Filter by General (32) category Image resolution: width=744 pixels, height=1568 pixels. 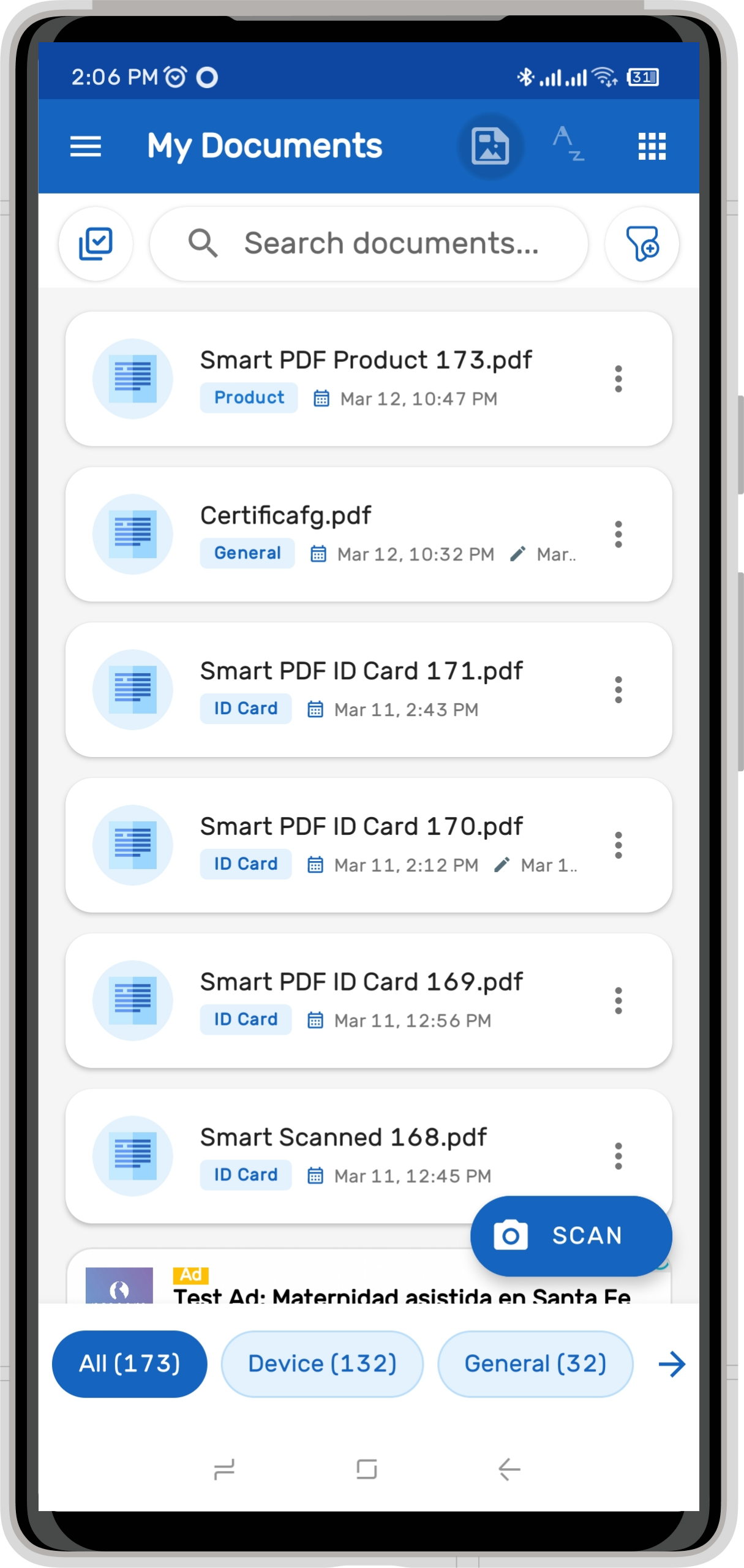535,1364
